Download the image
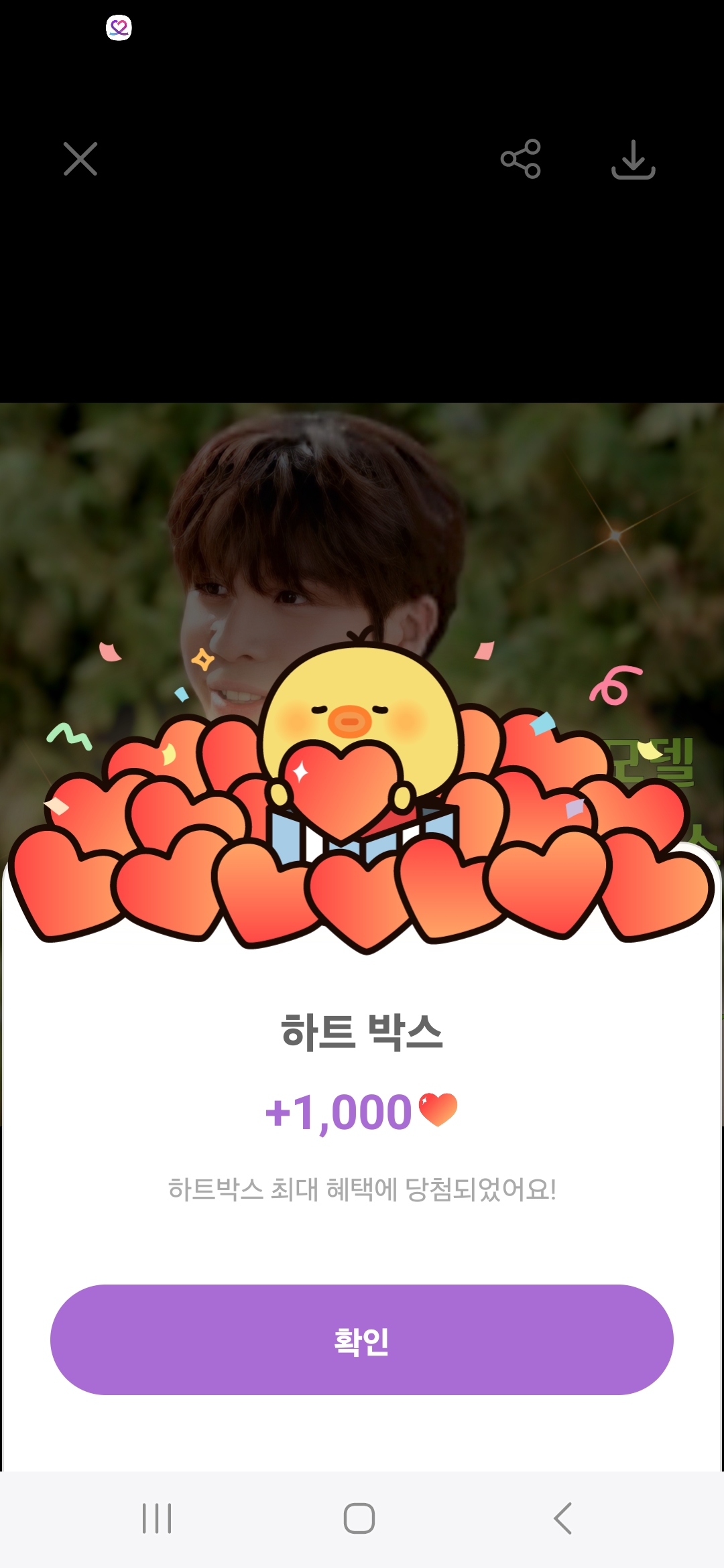 pyautogui.click(x=633, y=159)
